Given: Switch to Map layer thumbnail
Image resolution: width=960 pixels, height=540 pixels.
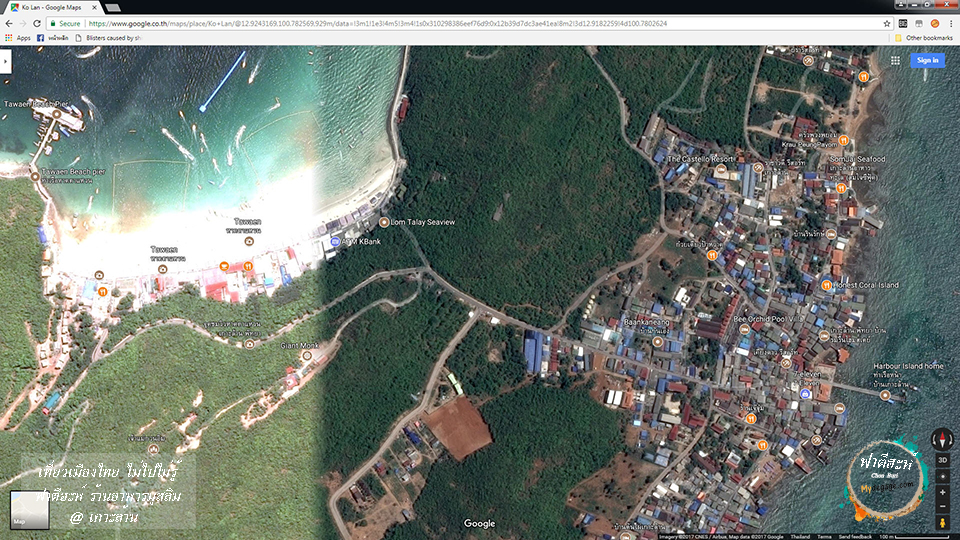Looking at the screenshot, I should click(28, 510).
